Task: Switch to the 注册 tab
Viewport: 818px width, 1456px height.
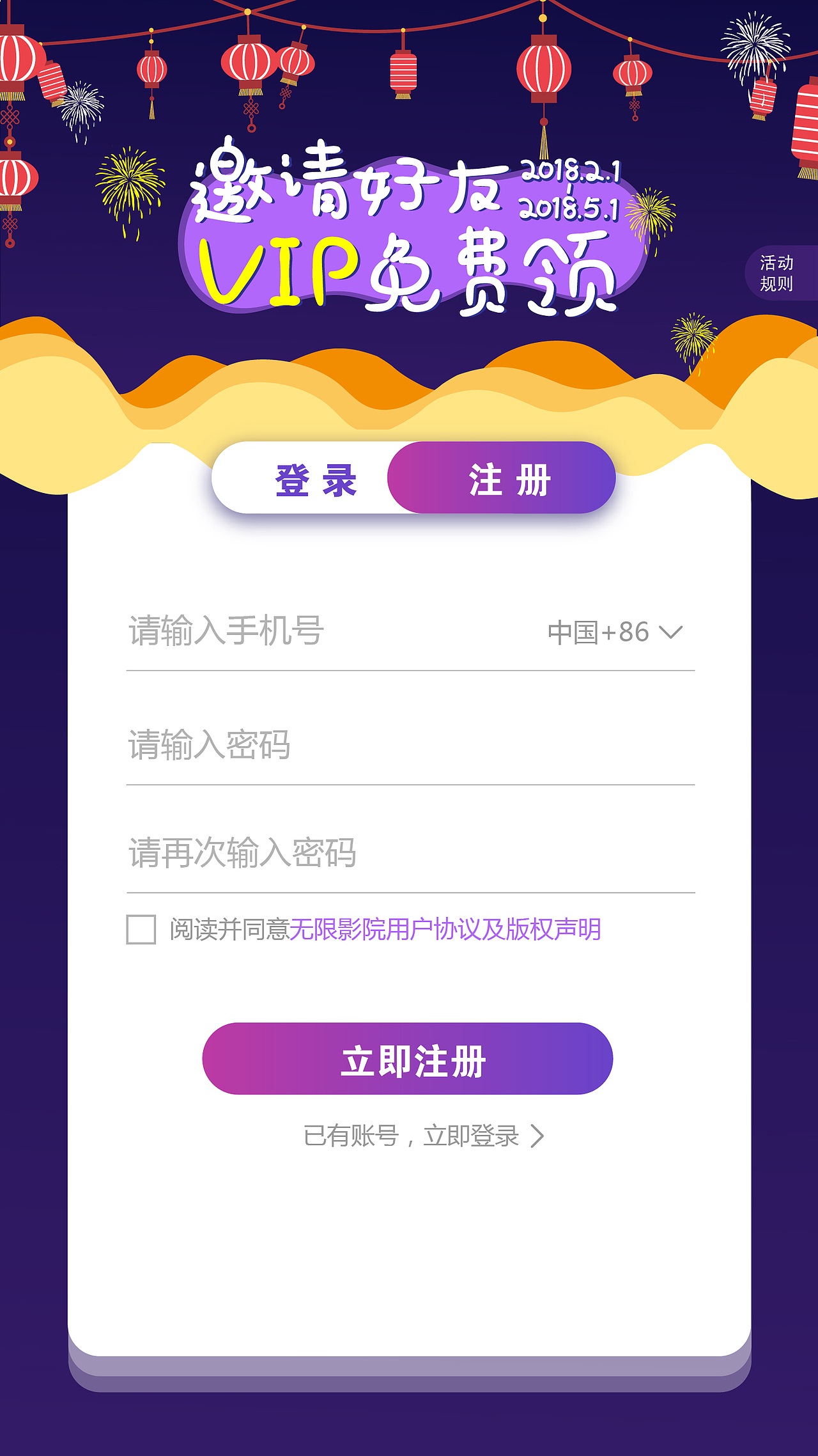Action: click(x=508, y=478)
